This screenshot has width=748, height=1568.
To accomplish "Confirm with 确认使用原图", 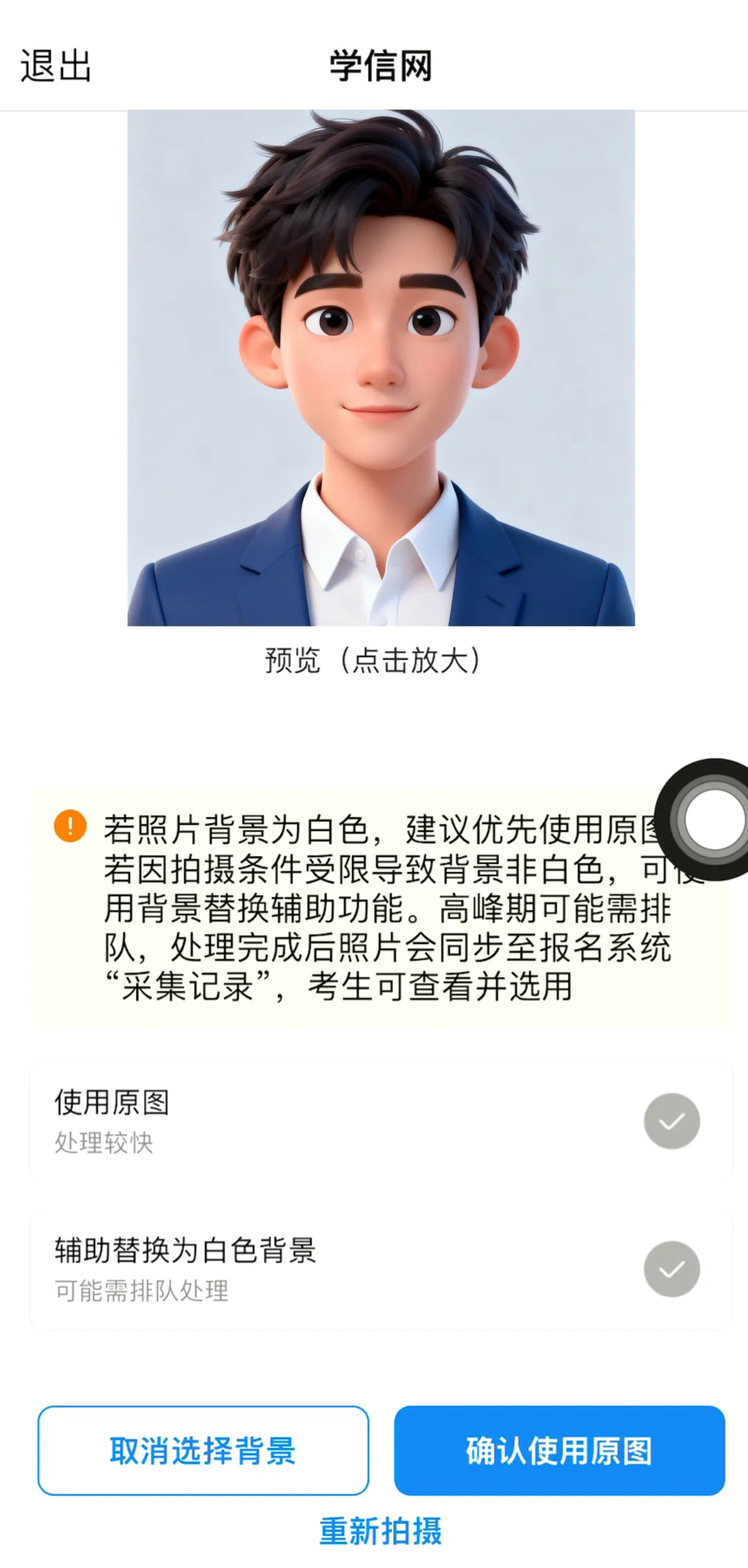I will (x=560, y=1450).
